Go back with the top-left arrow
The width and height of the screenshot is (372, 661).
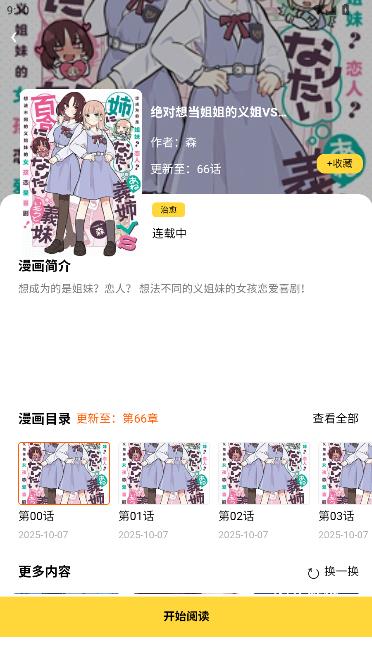click(14, 38)
